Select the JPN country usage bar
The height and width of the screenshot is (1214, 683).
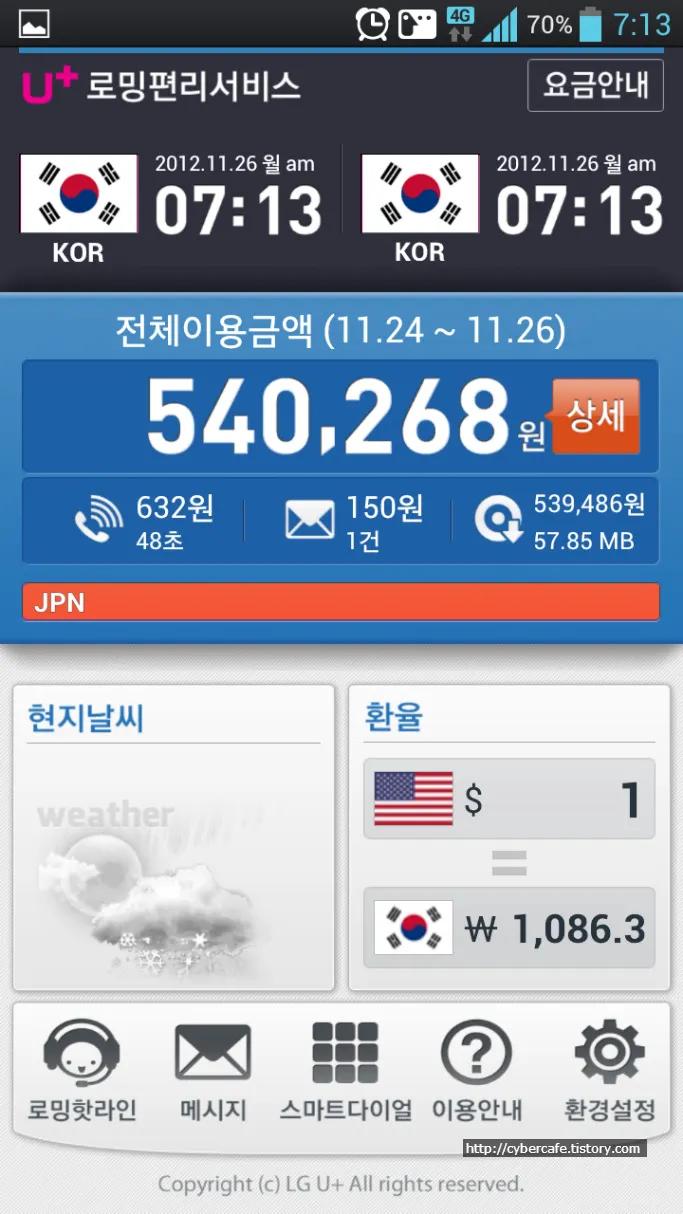(341, 602)
